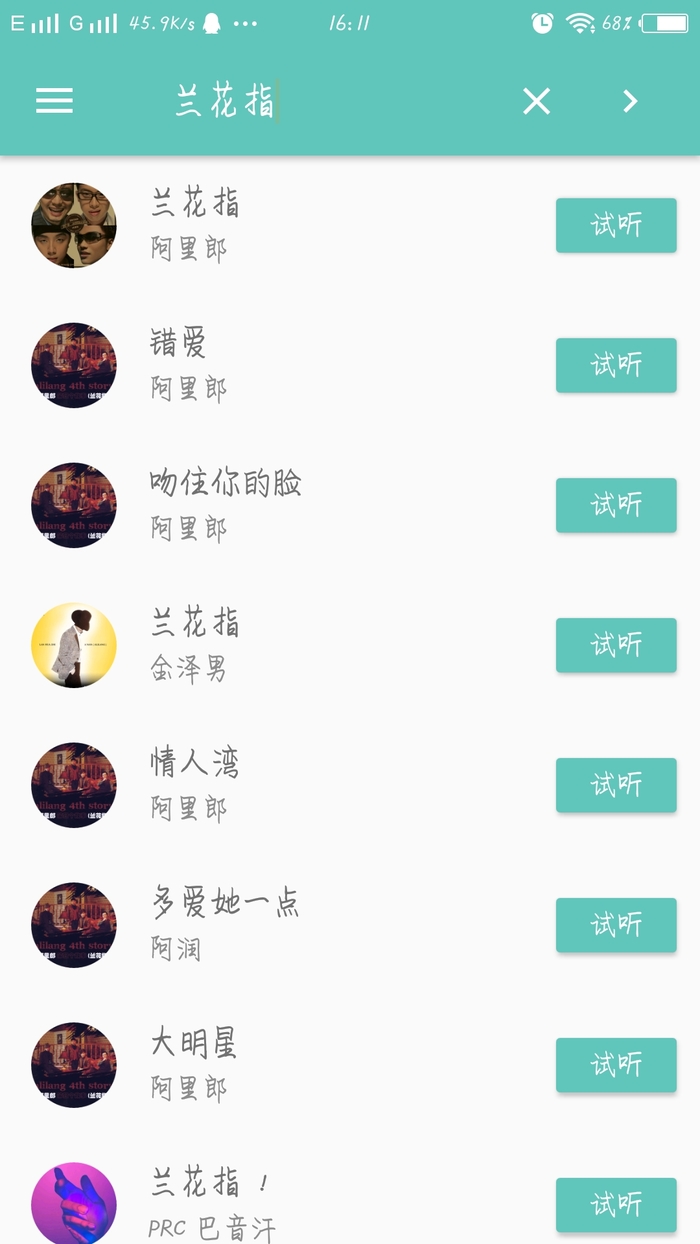
Task: Open the 情人湾 song result
Action: 300,785
